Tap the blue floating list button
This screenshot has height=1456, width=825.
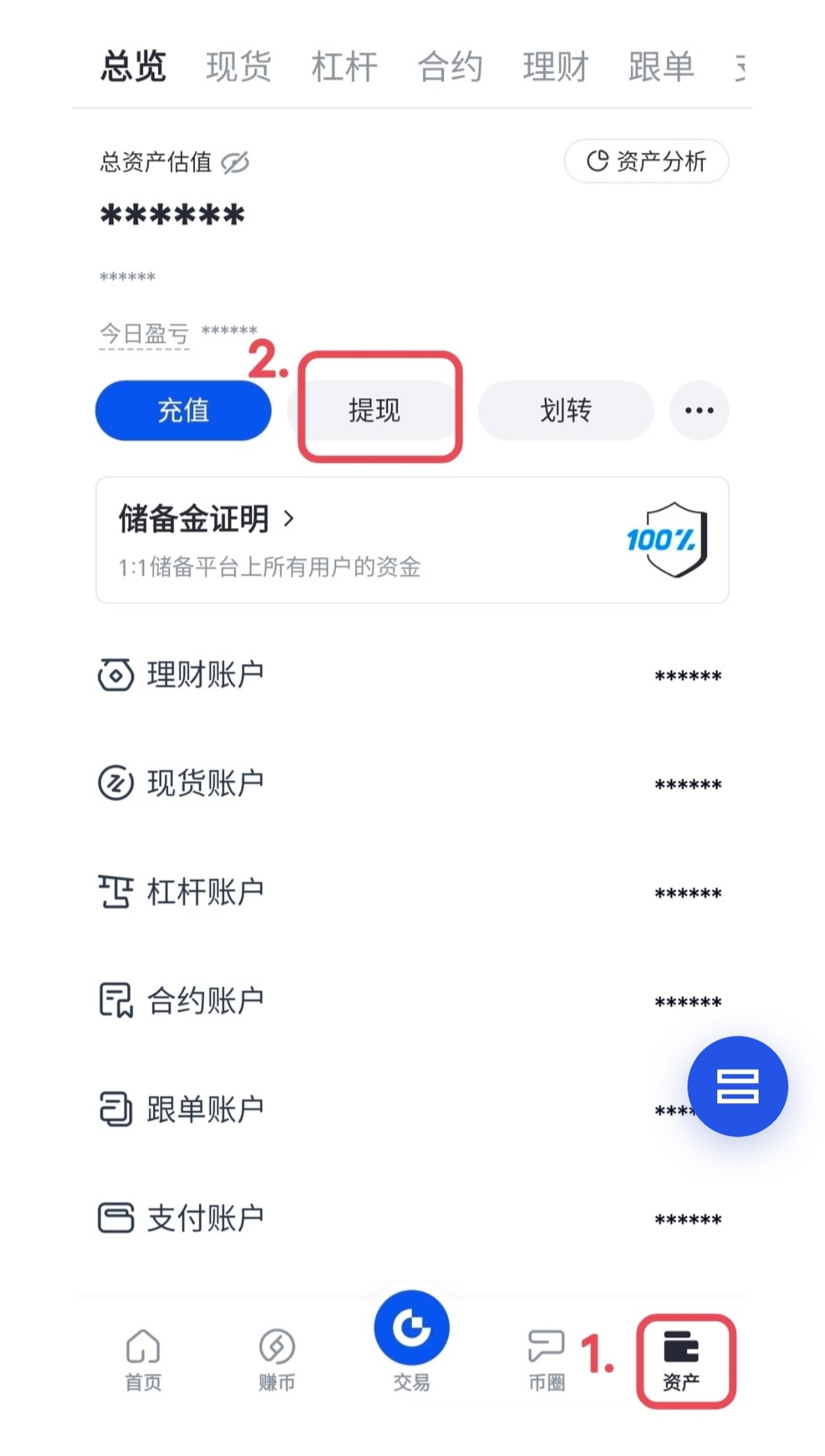click(x=737, y=1086)
